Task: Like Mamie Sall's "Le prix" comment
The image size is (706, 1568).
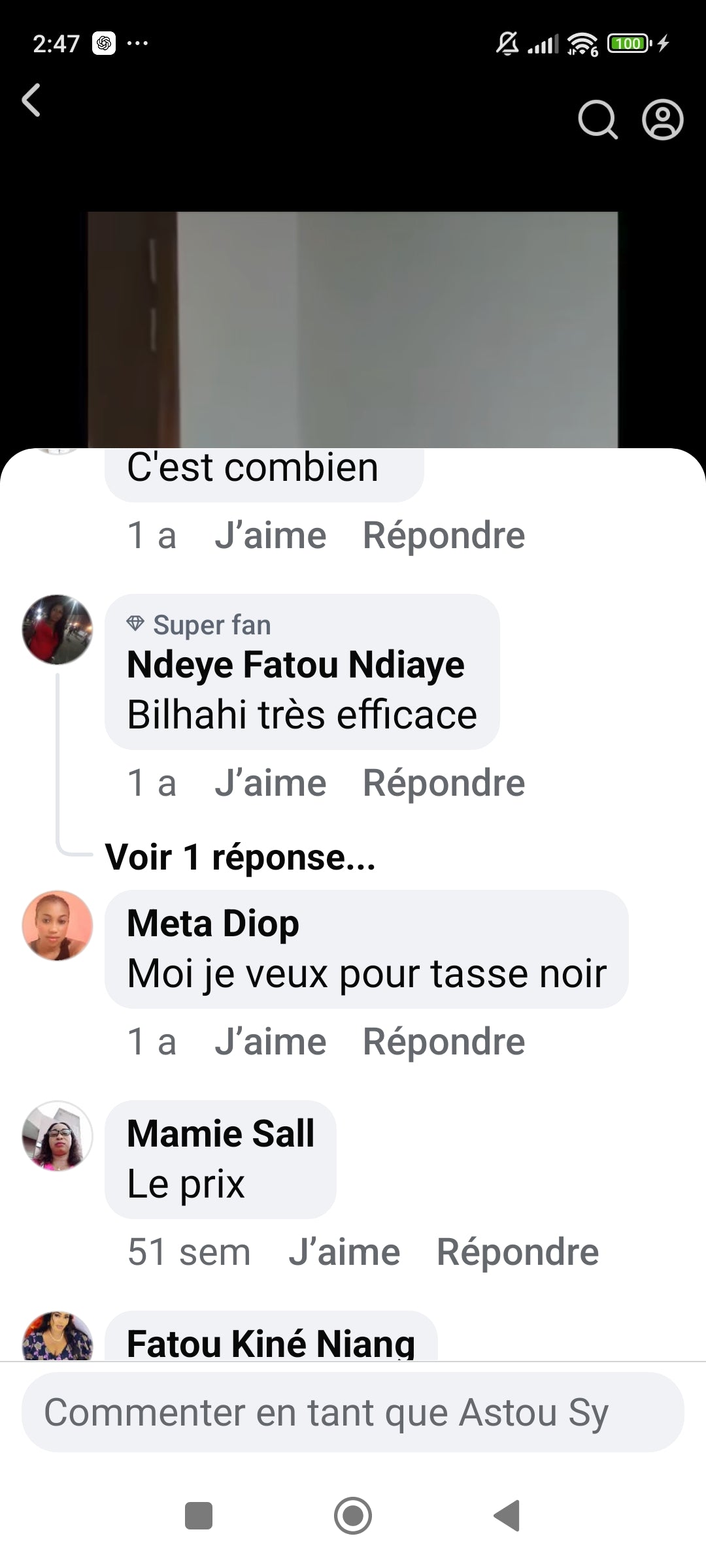Action: point(344,1252)
